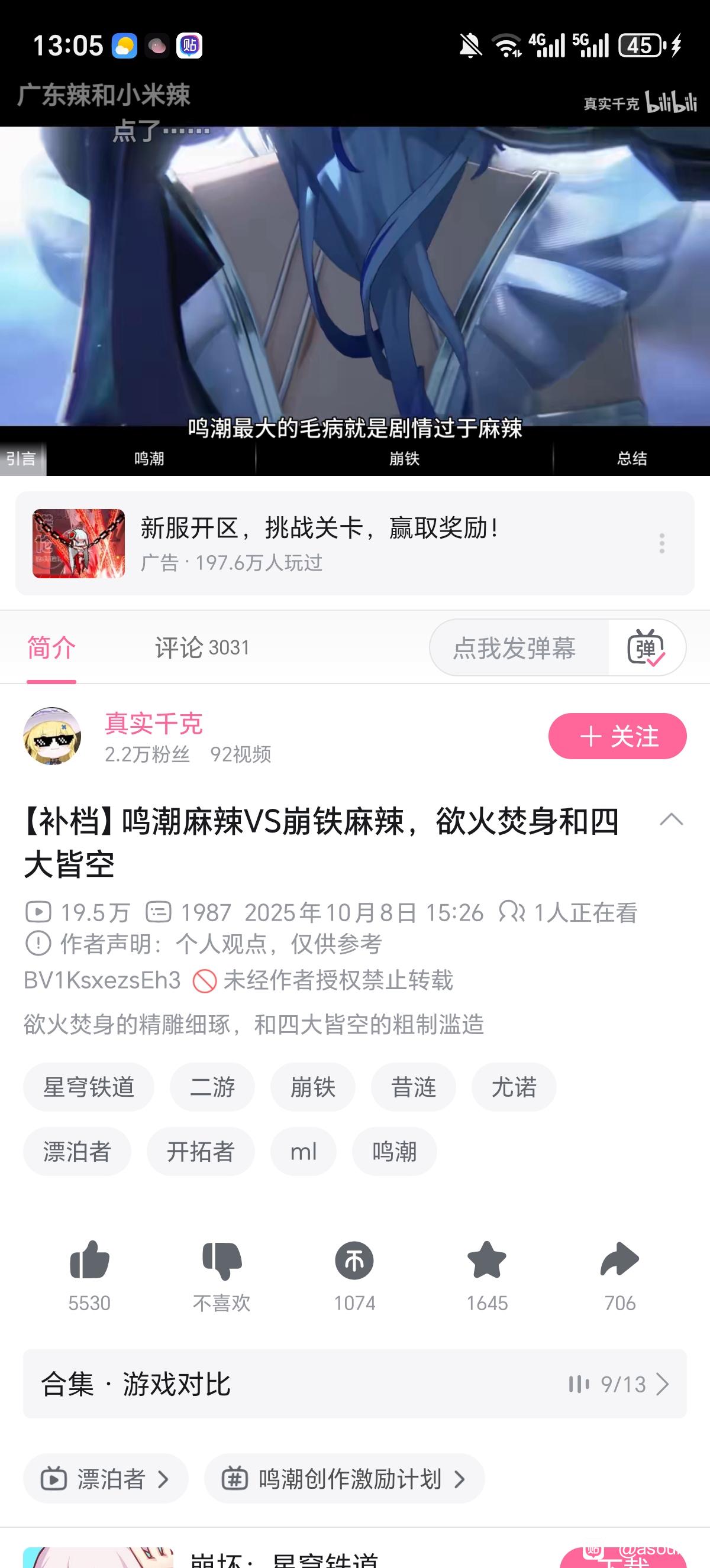Viewport: 710px width, 1568px height.
Task: Open the ad's three-dot menu
Action: (x=662, y=543)
